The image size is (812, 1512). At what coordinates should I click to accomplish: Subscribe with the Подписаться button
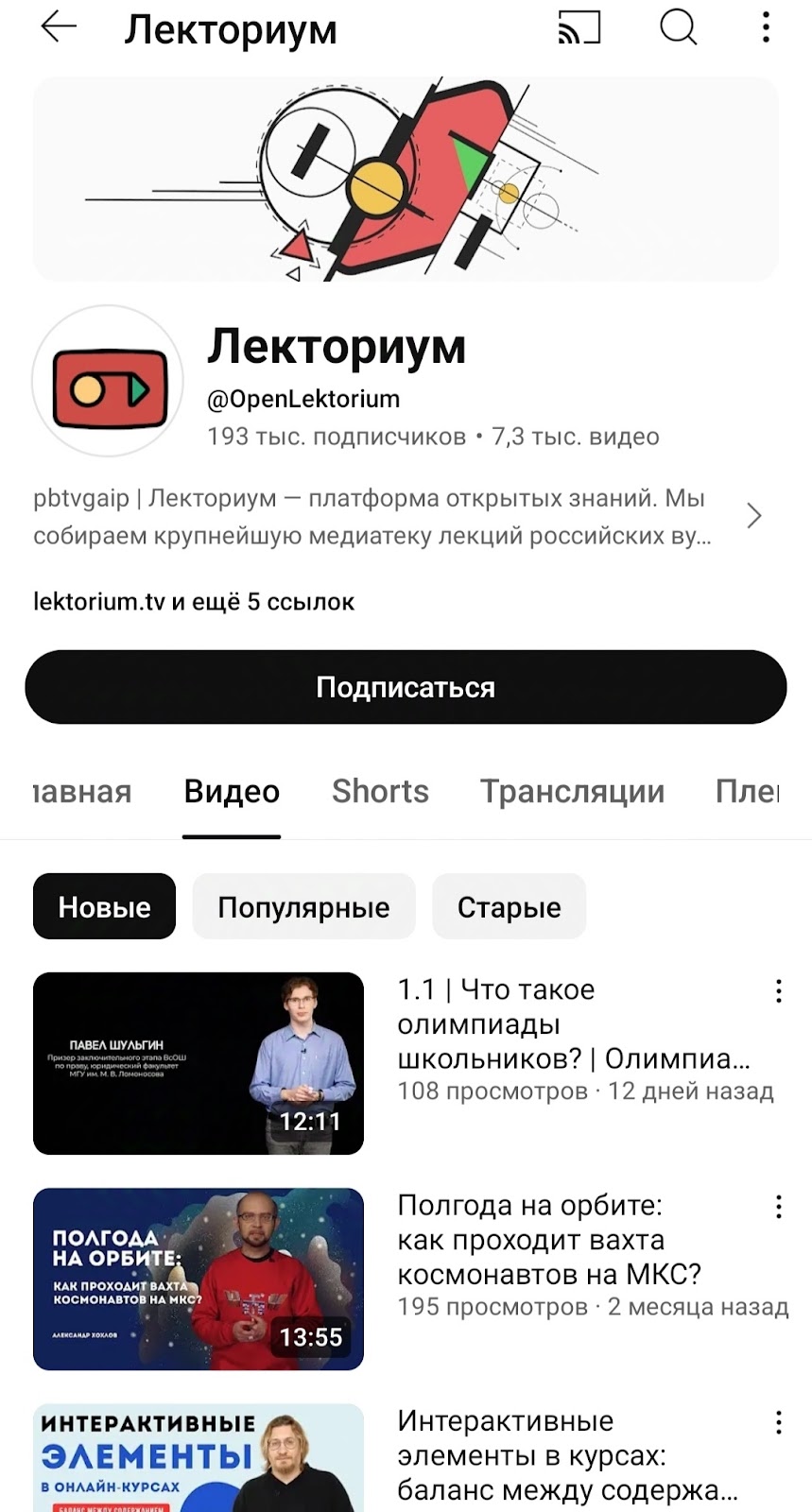pos(406,687)
